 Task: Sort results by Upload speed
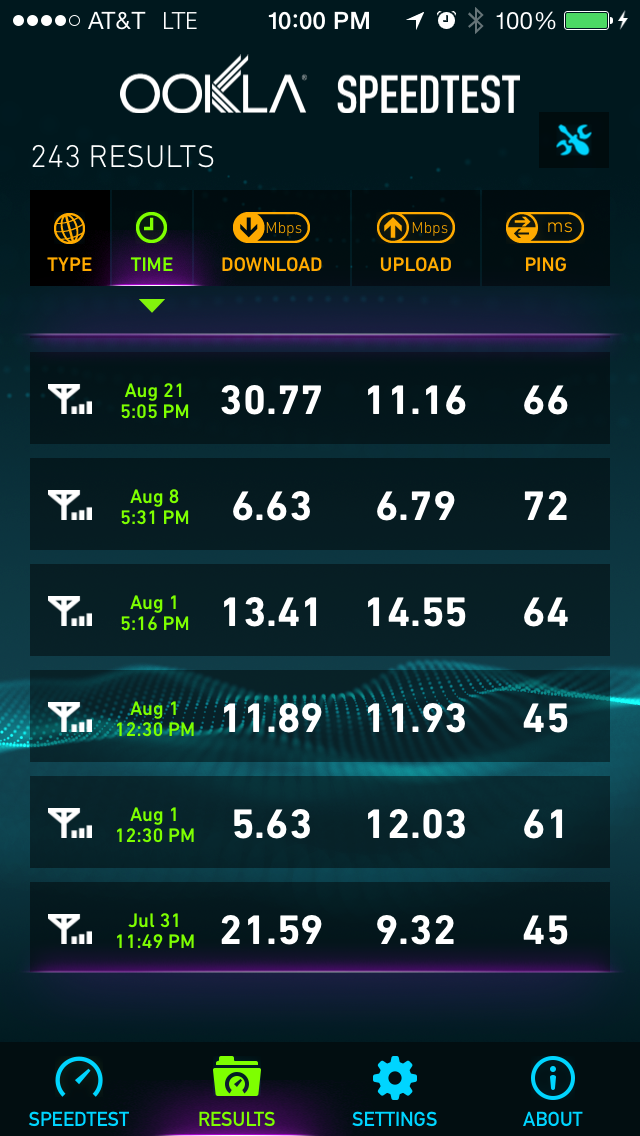(415, 241)
